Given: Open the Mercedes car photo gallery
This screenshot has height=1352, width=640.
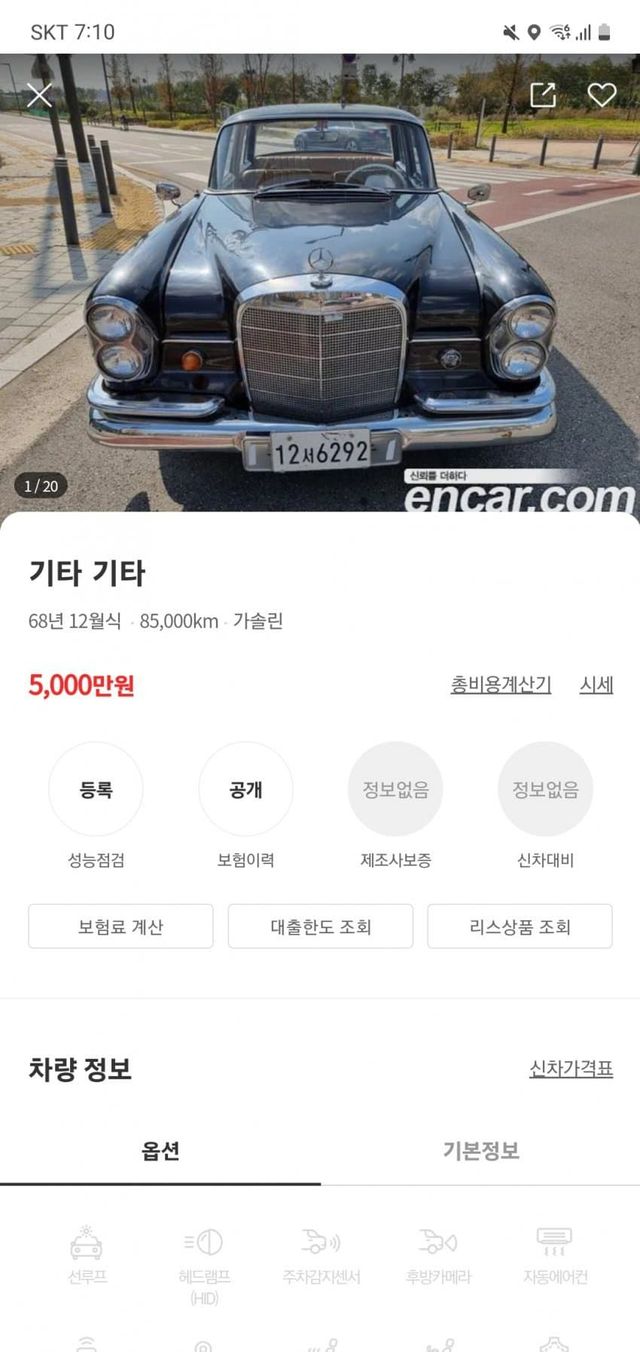Looking at the screenshot, I should 320,300.
